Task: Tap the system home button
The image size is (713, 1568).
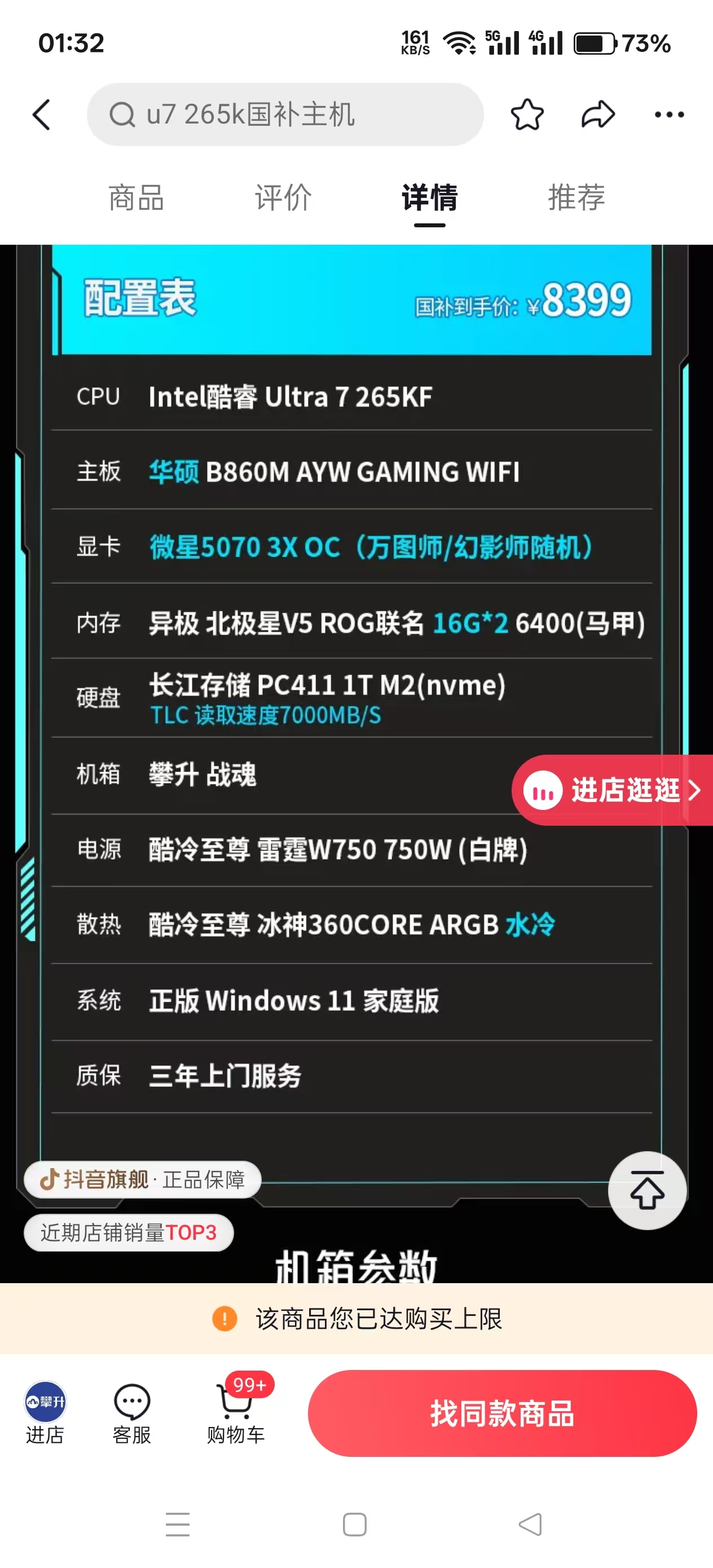Action: tap(355, 1524)
